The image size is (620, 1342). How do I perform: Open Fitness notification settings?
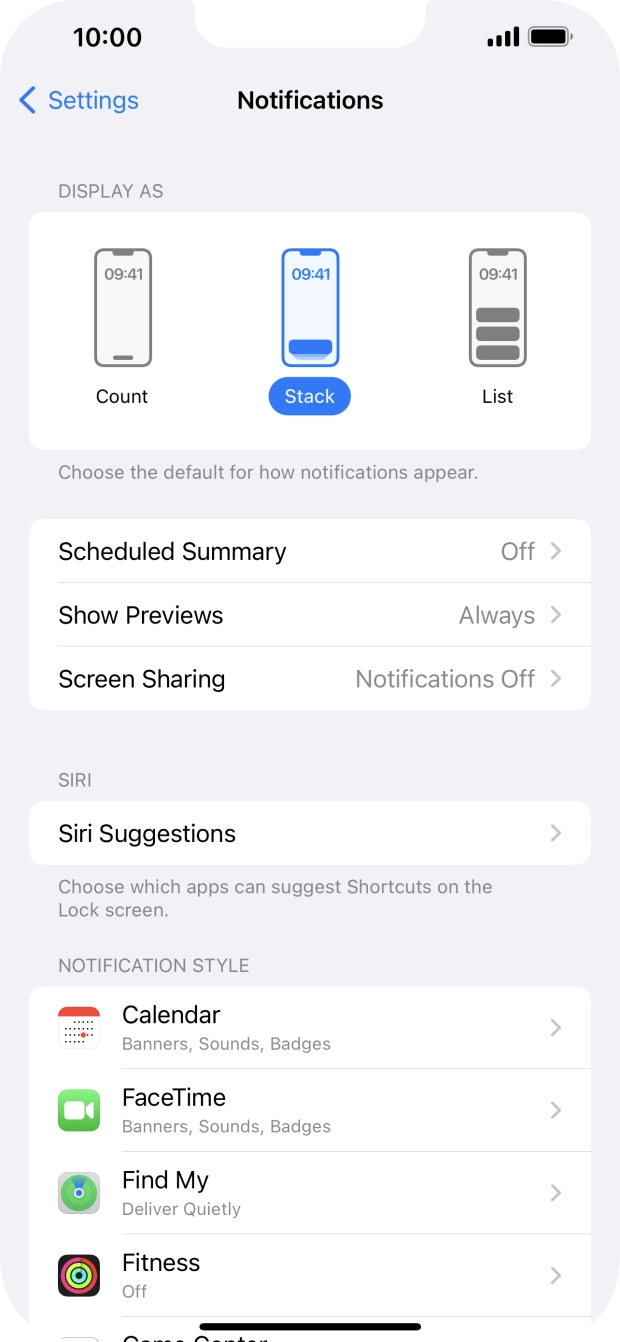[x=309, y=1276]
